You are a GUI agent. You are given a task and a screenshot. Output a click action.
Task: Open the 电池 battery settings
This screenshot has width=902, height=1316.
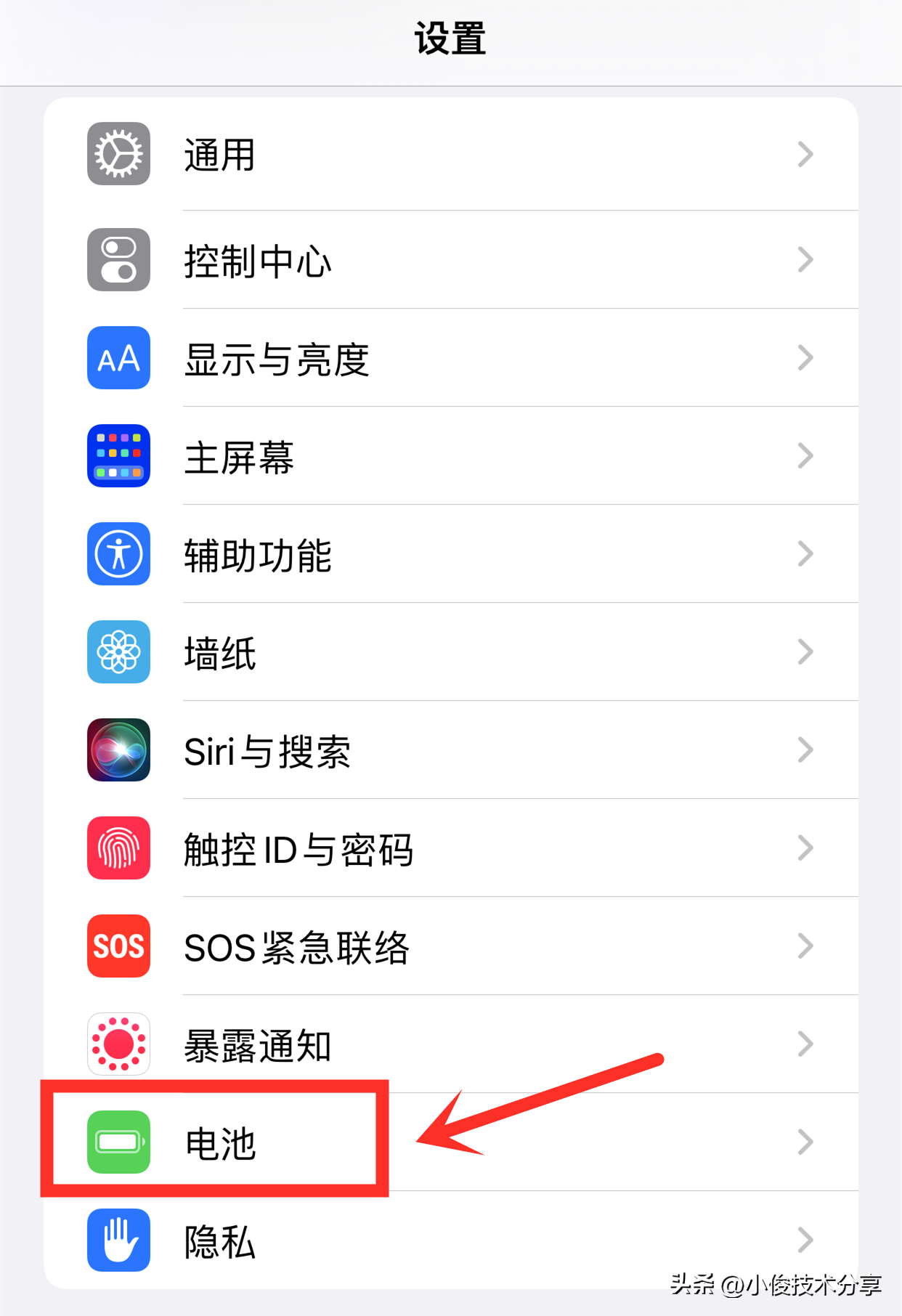(x=450, y=1142)
